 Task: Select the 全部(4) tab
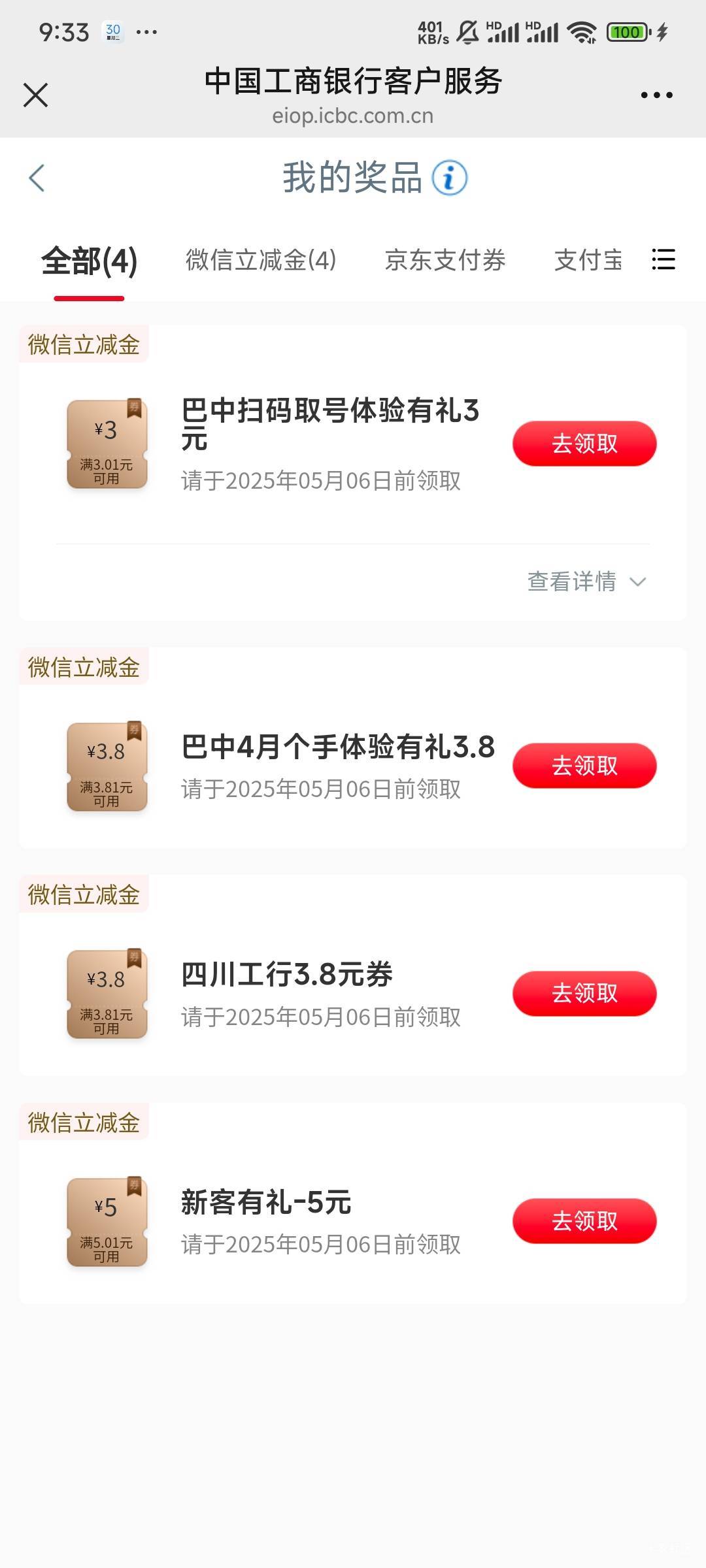click(x=90, y=261)
